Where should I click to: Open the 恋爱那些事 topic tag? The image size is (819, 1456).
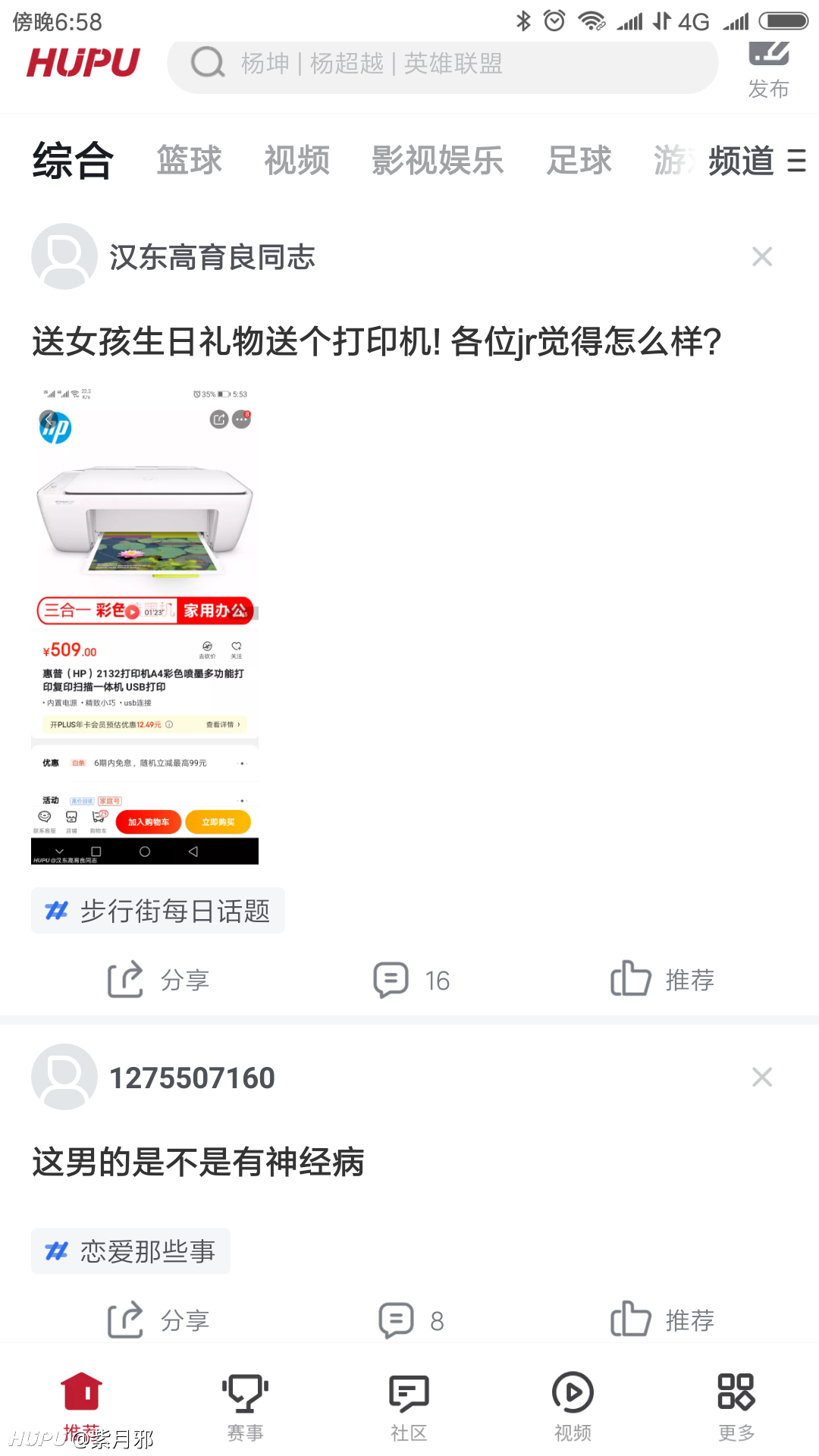(x=131, y=1251)
